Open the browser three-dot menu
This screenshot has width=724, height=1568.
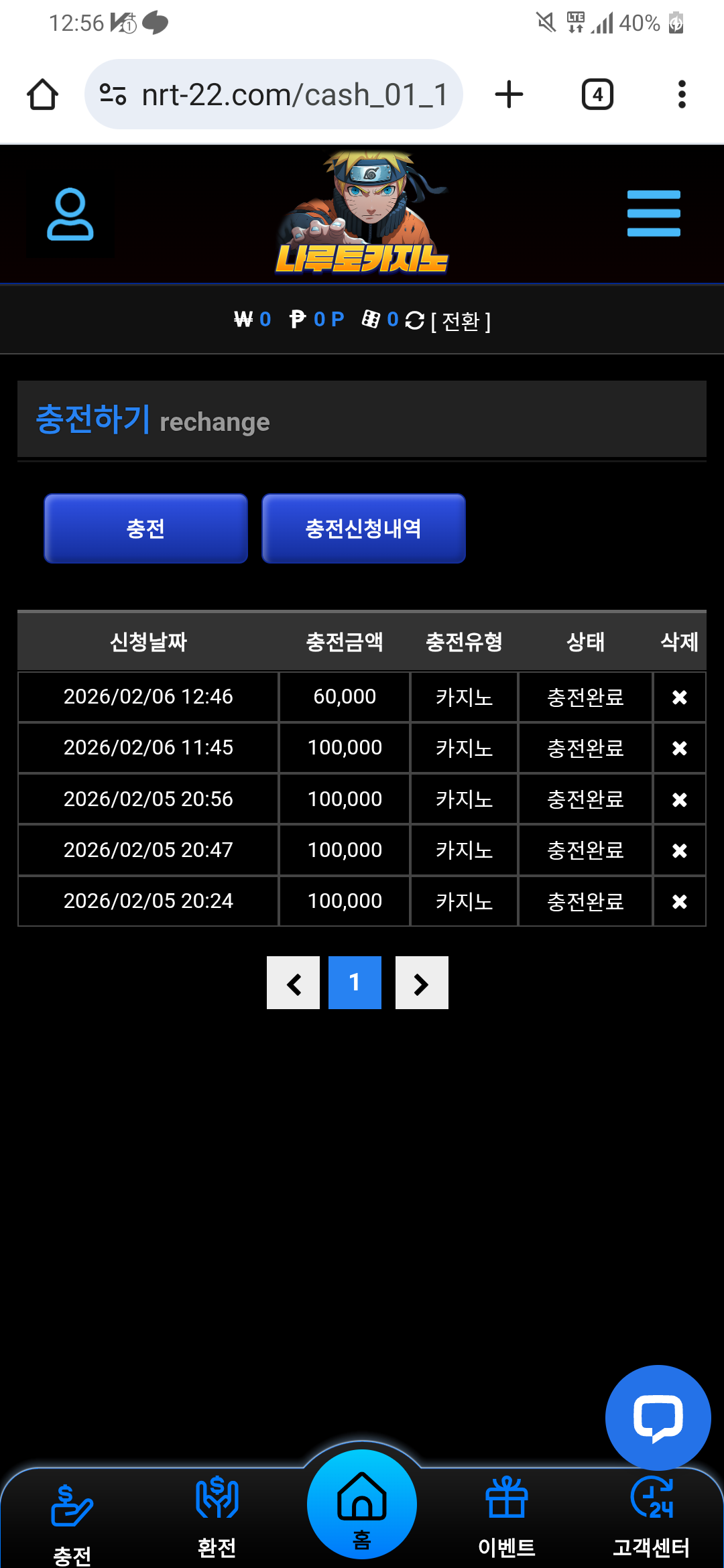[x=682, y=94]
